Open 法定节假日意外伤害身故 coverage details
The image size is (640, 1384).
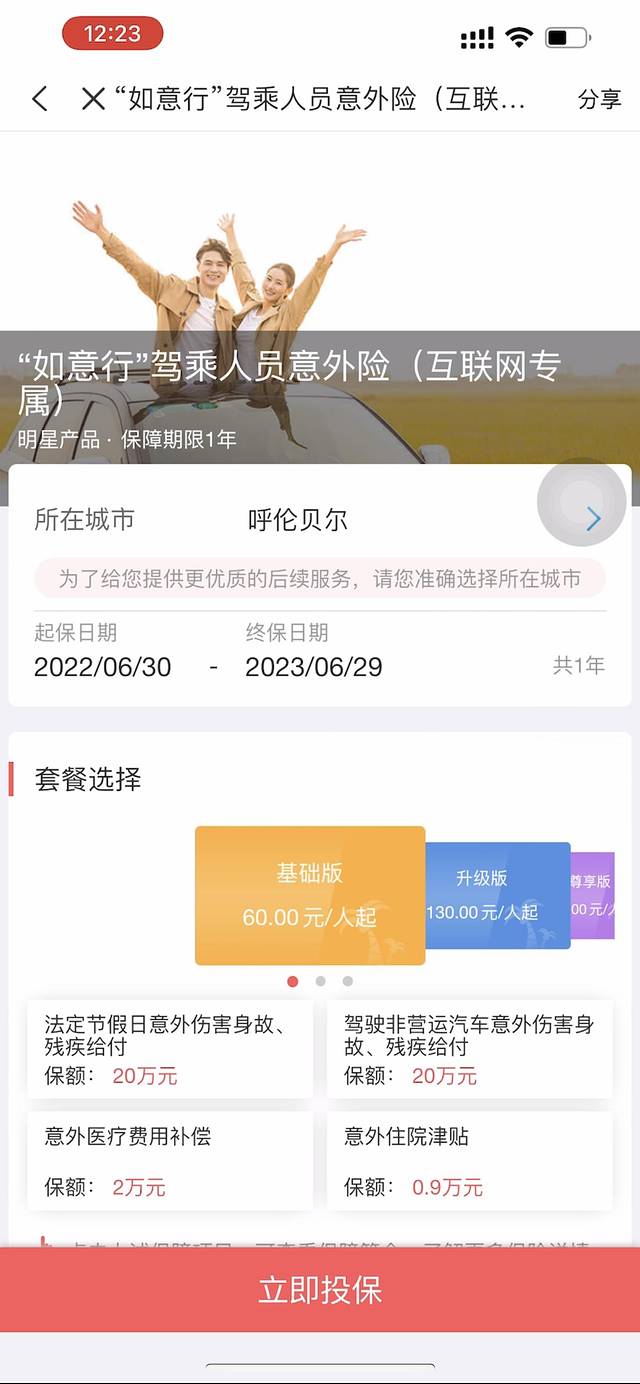click(x=169, y=1049)
